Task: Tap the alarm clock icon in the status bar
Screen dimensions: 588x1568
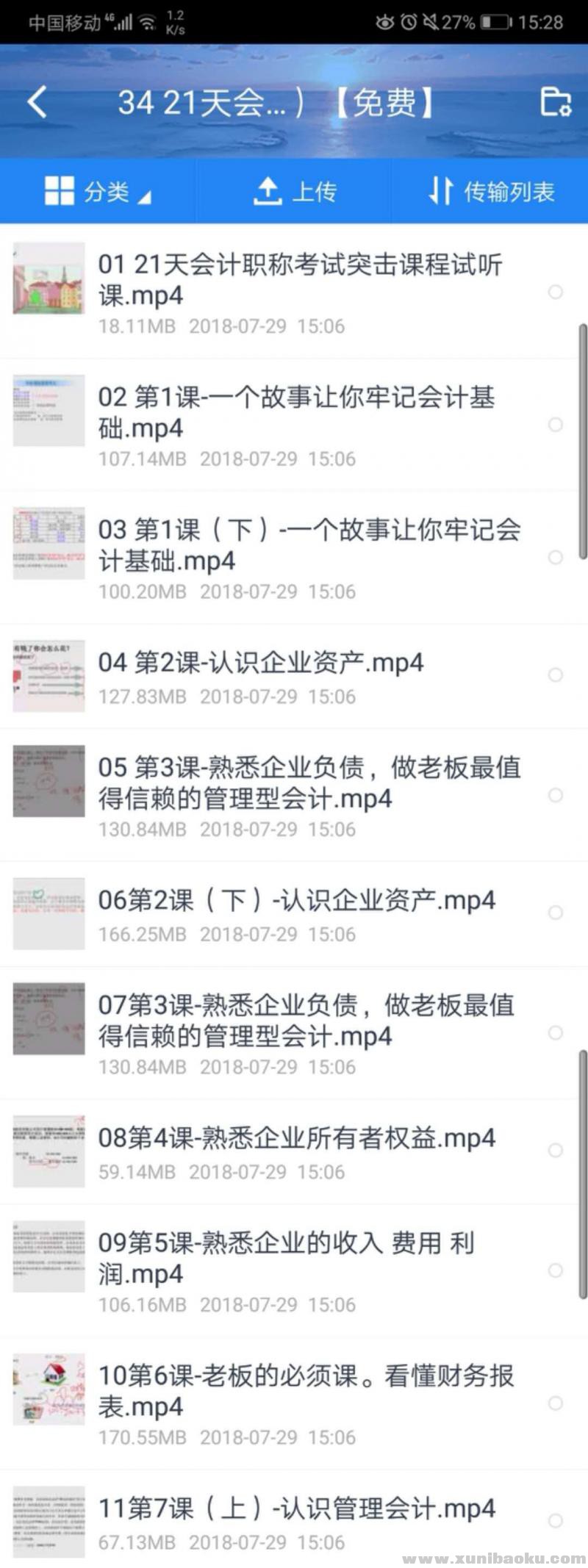Action: (407, 21)
